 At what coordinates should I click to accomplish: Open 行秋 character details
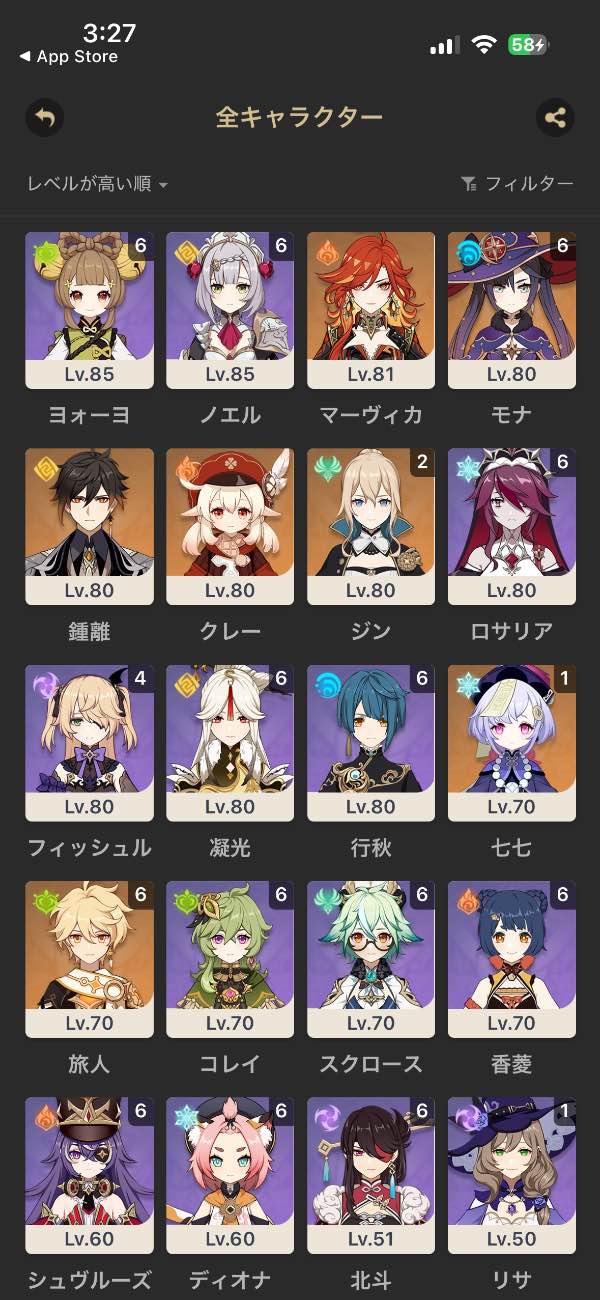coord(371,742)
